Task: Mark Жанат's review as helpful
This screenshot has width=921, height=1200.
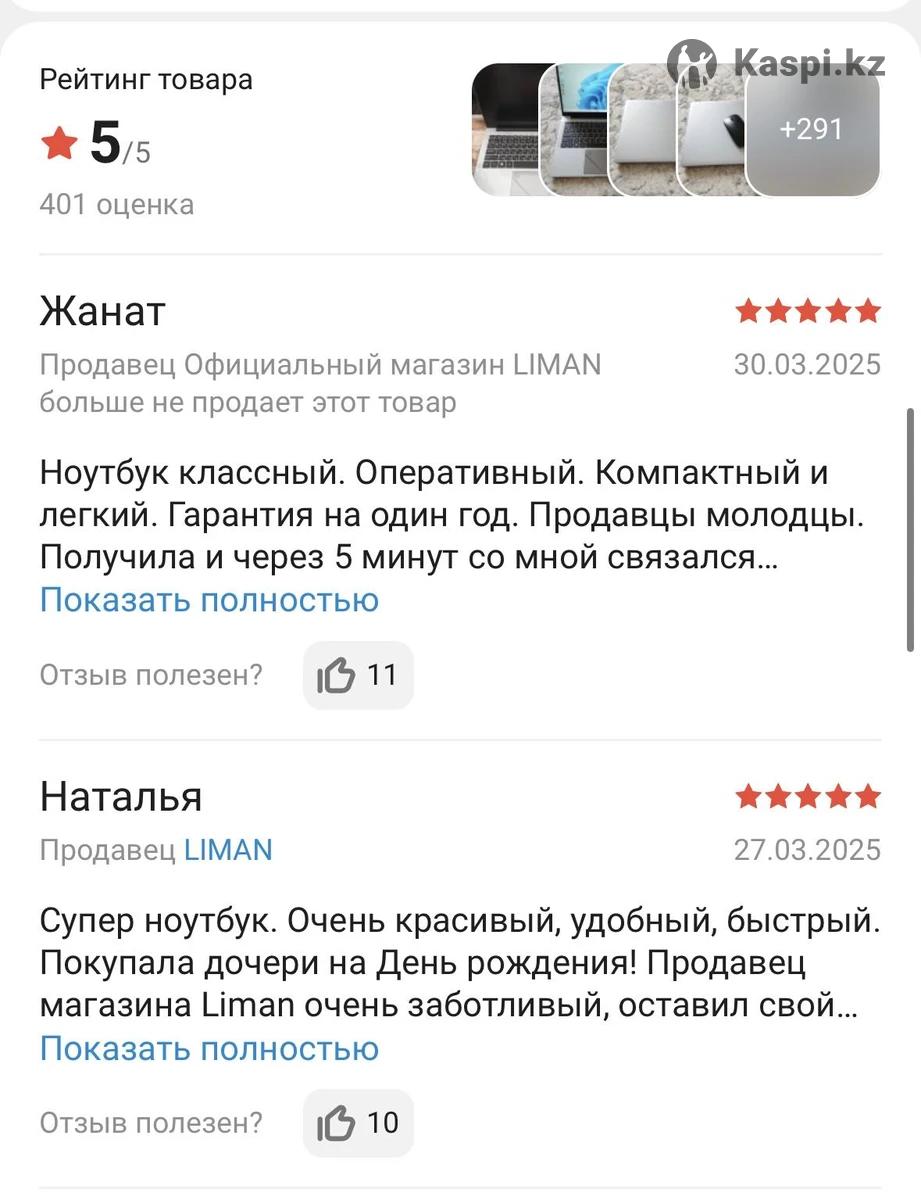Action: click(358, 676)
